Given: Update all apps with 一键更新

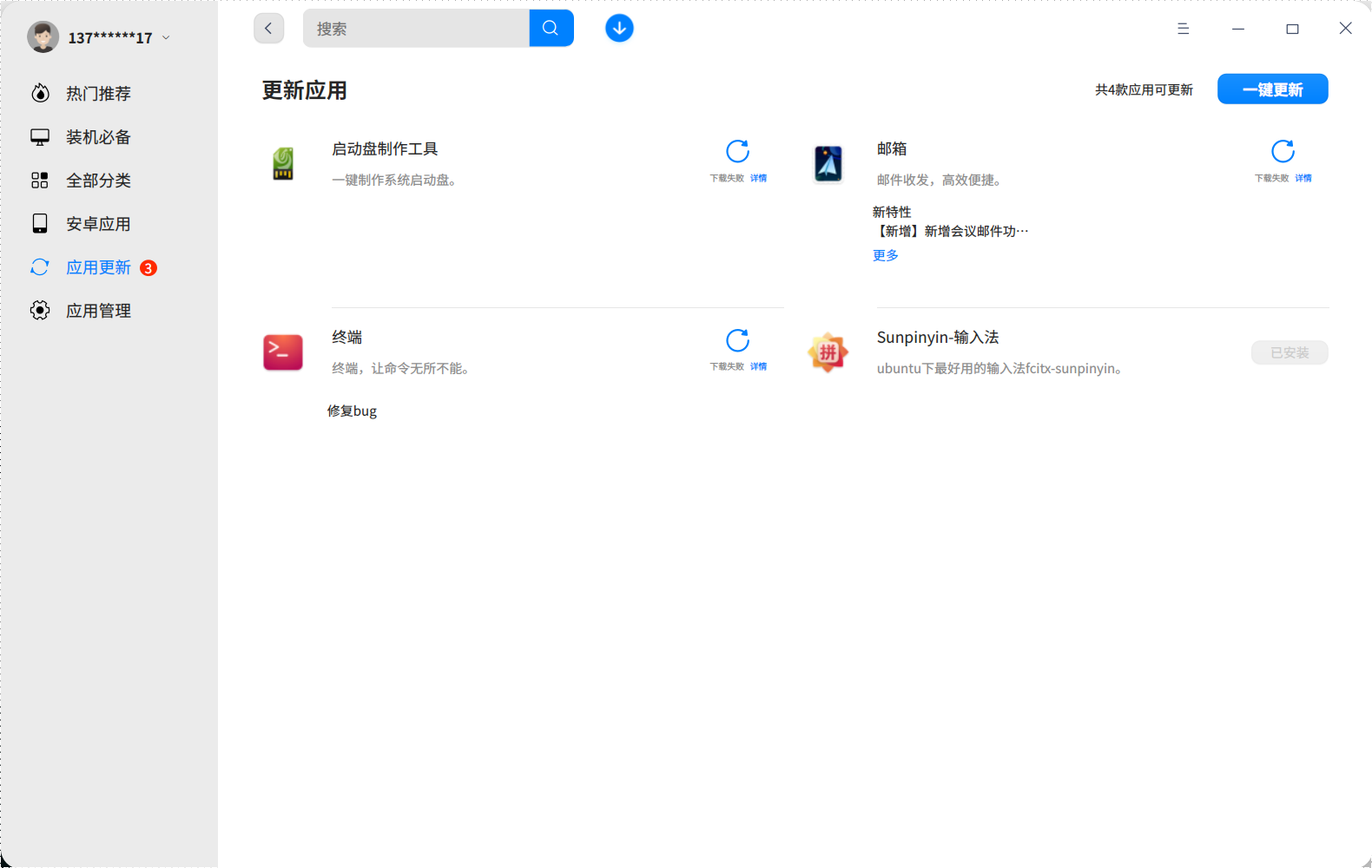Looking at the screenshot, I should tap(1272, 89).
